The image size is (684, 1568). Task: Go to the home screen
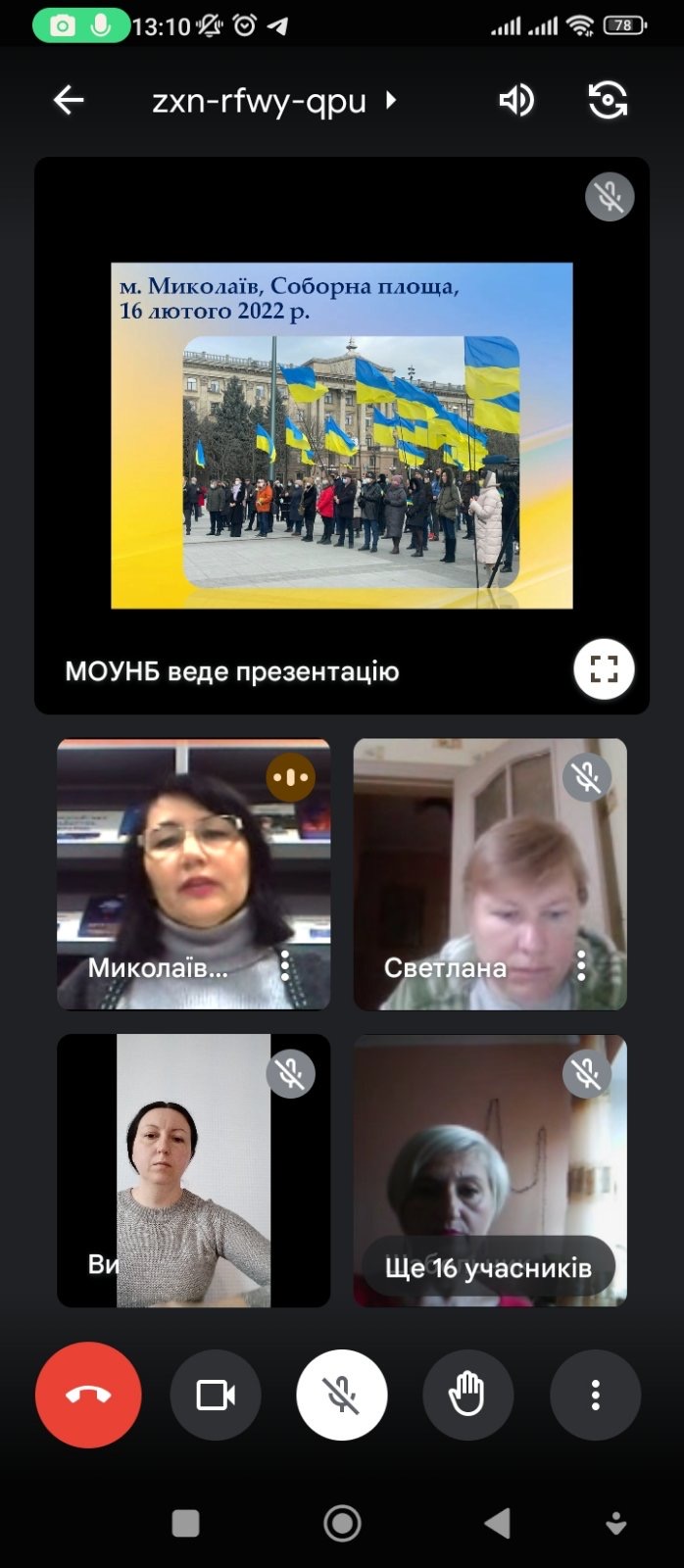(342, 1523)
